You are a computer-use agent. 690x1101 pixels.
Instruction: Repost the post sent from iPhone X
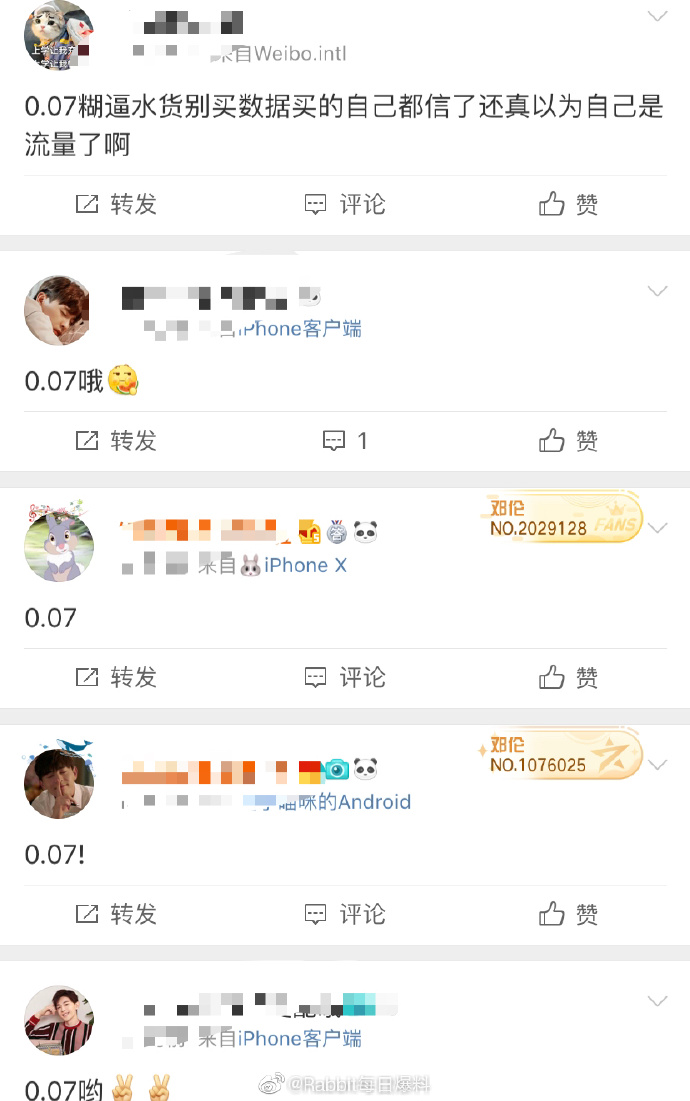[117, 678]
